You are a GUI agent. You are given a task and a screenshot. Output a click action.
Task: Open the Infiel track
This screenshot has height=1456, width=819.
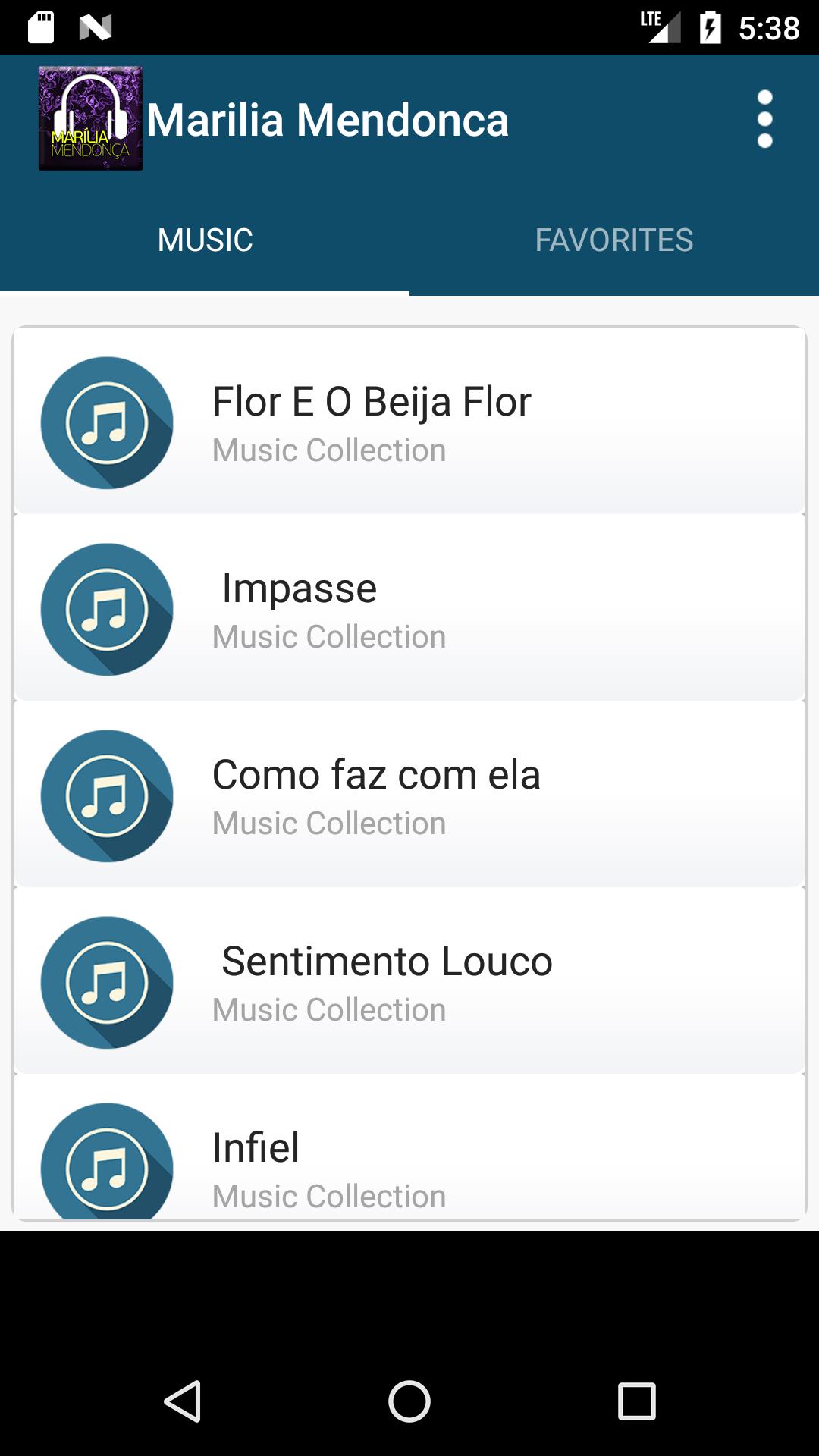pos(409,1147)
